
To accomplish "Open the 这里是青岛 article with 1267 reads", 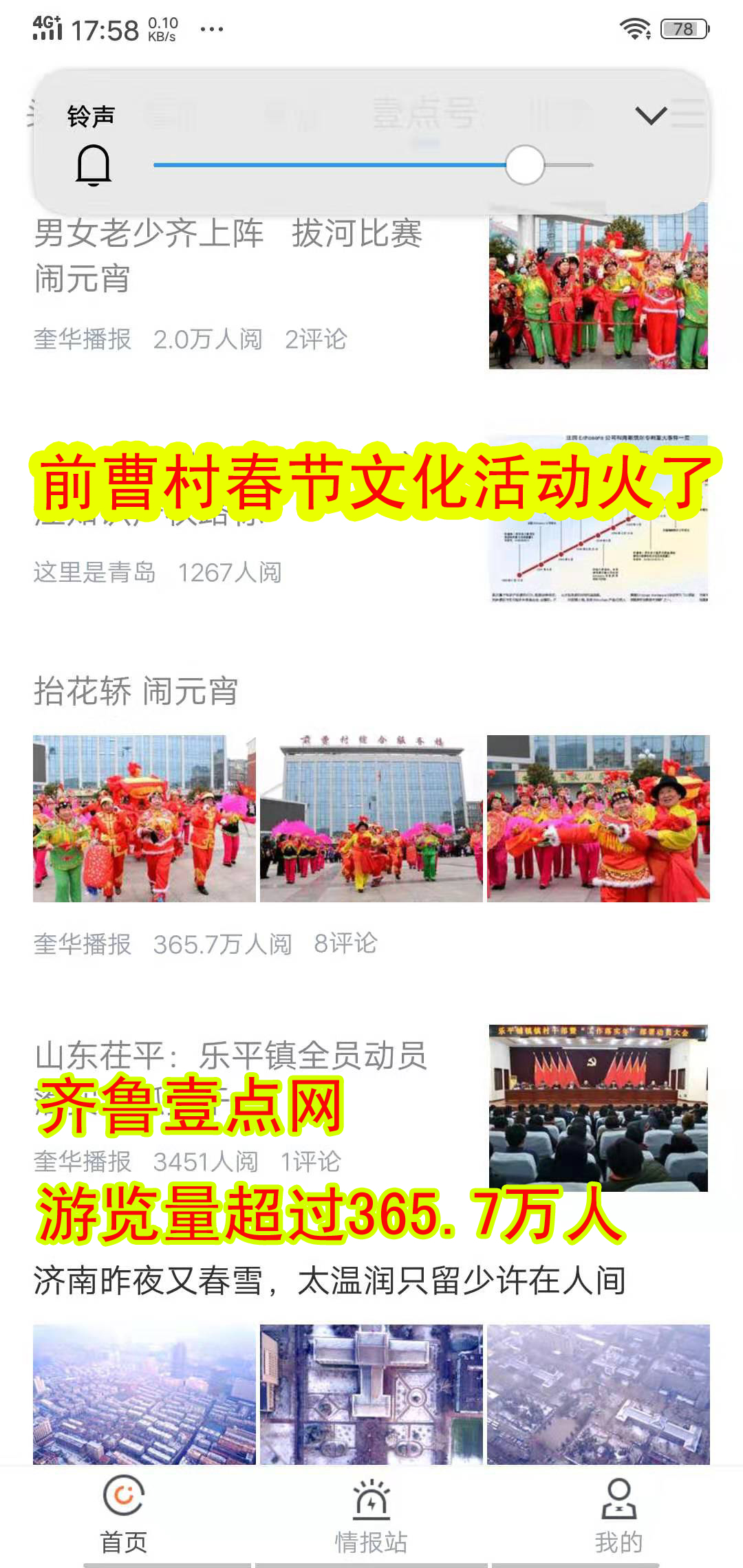I will [x=157, y=571].
